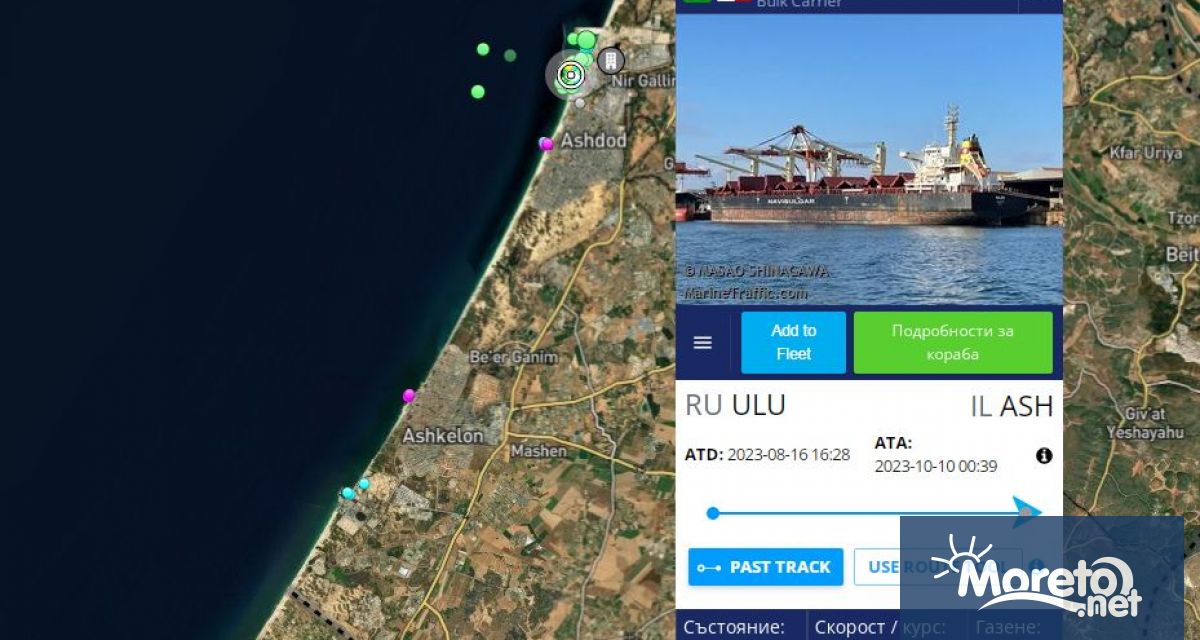Show the vessel's PAST TRACK
The image size is (1200, 640).
tap(766, 567)
